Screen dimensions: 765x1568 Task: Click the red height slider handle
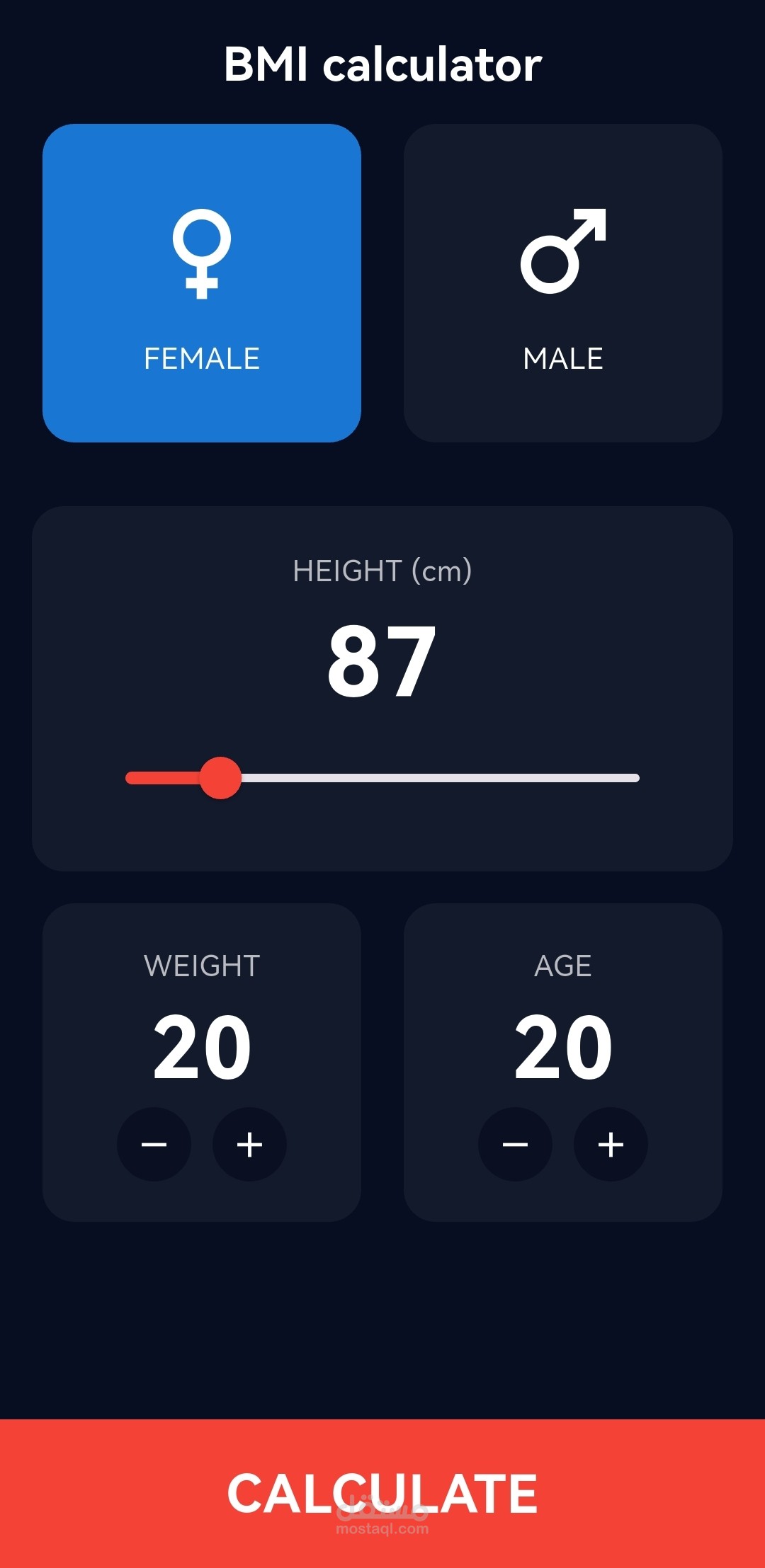(220, 777)
